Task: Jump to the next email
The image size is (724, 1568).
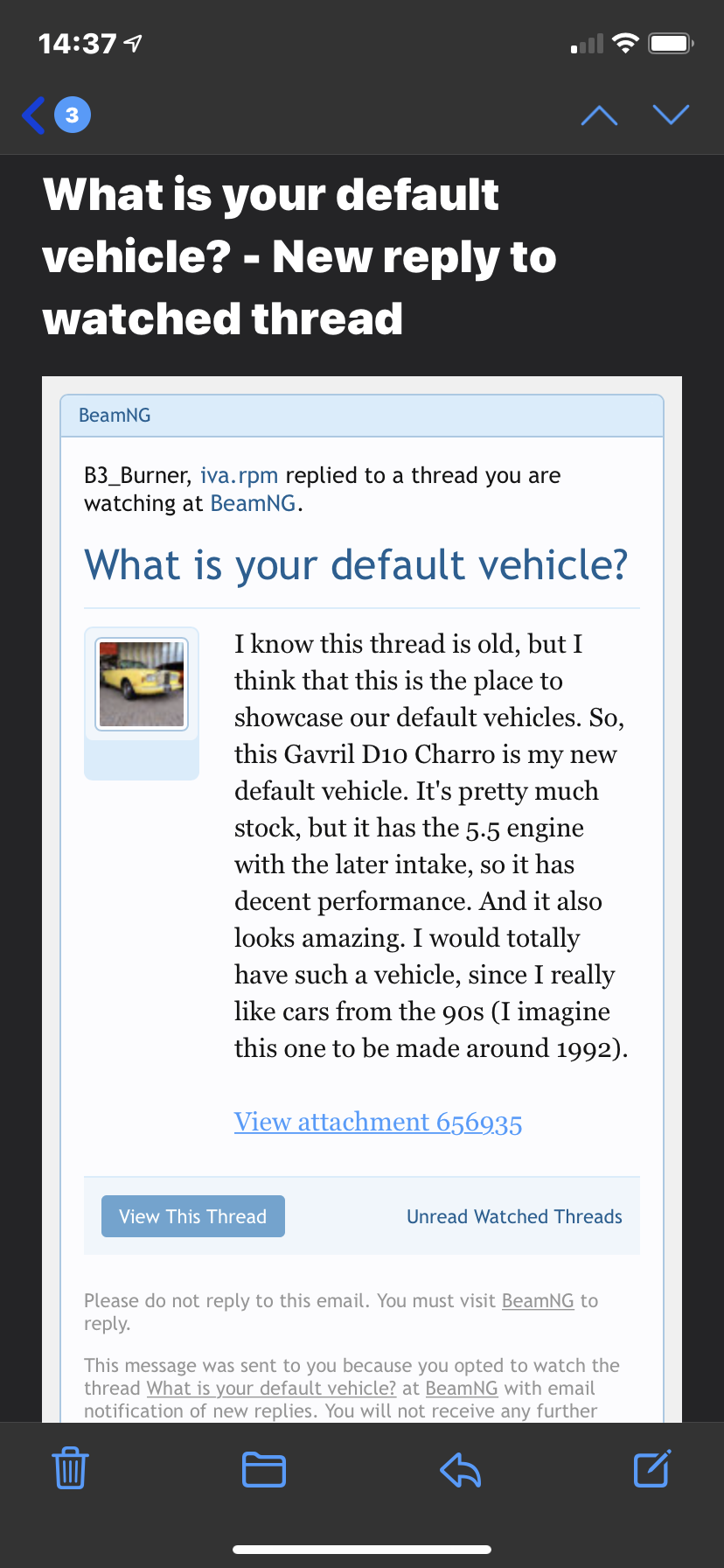Action: (x=672, y=115)
